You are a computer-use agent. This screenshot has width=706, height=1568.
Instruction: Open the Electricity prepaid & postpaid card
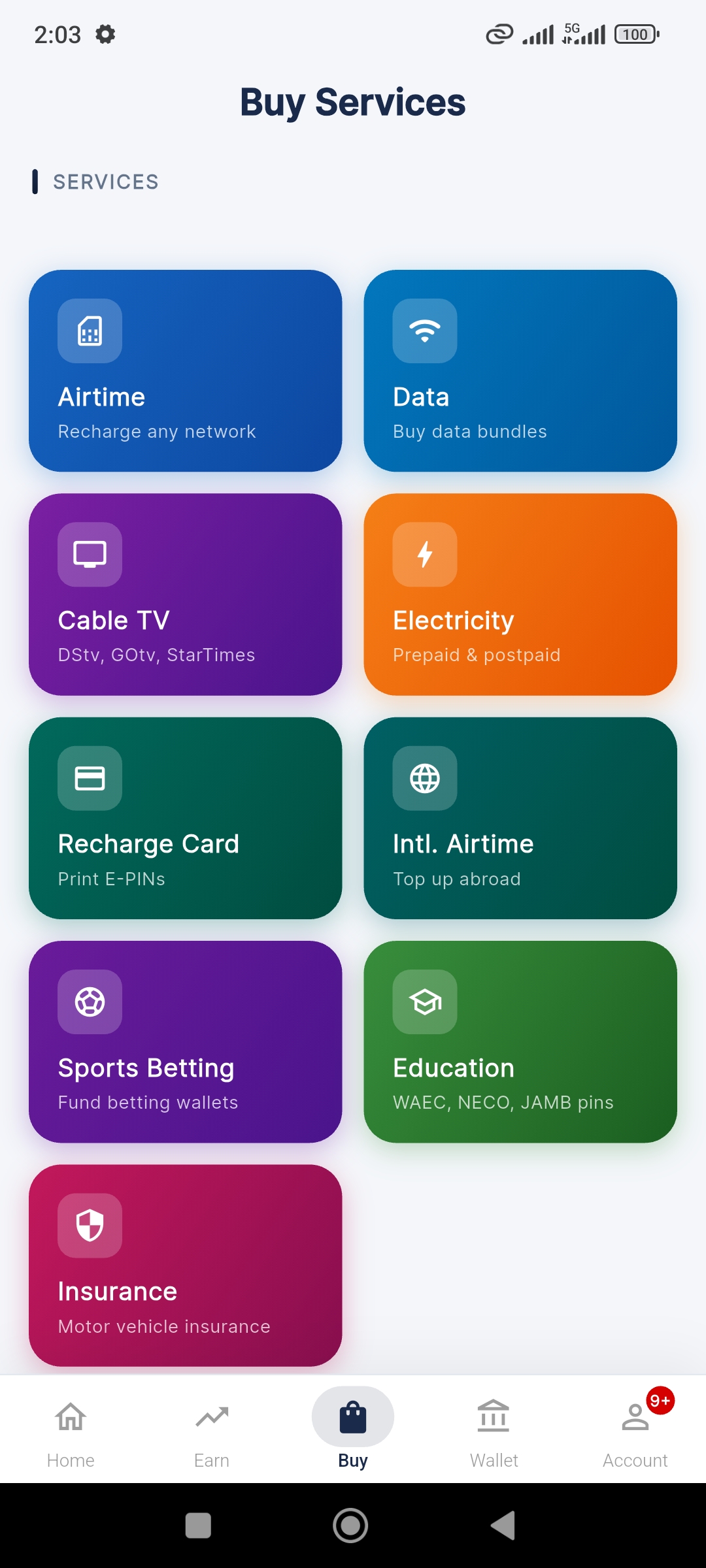[x=520, y=594]
